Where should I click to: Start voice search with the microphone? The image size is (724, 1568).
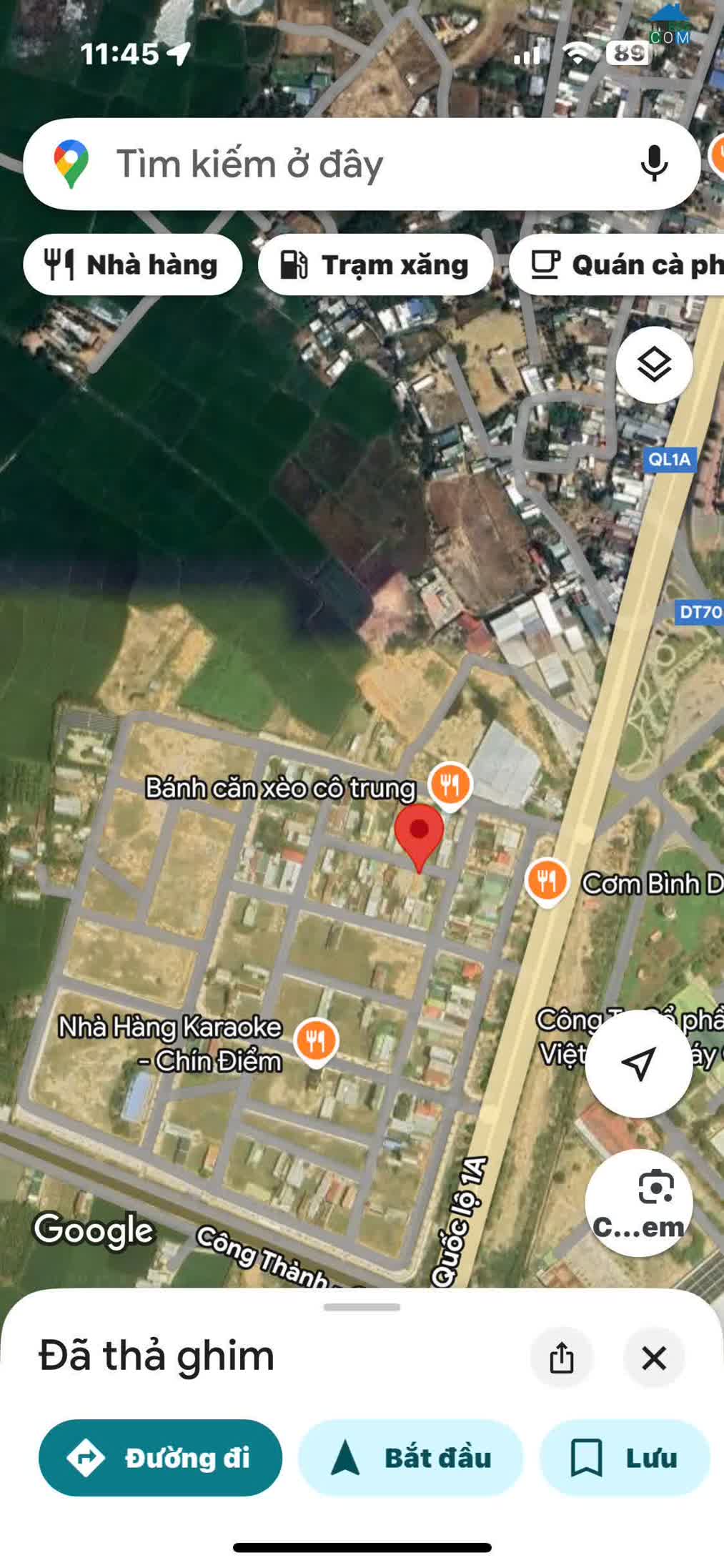point(653,164)
